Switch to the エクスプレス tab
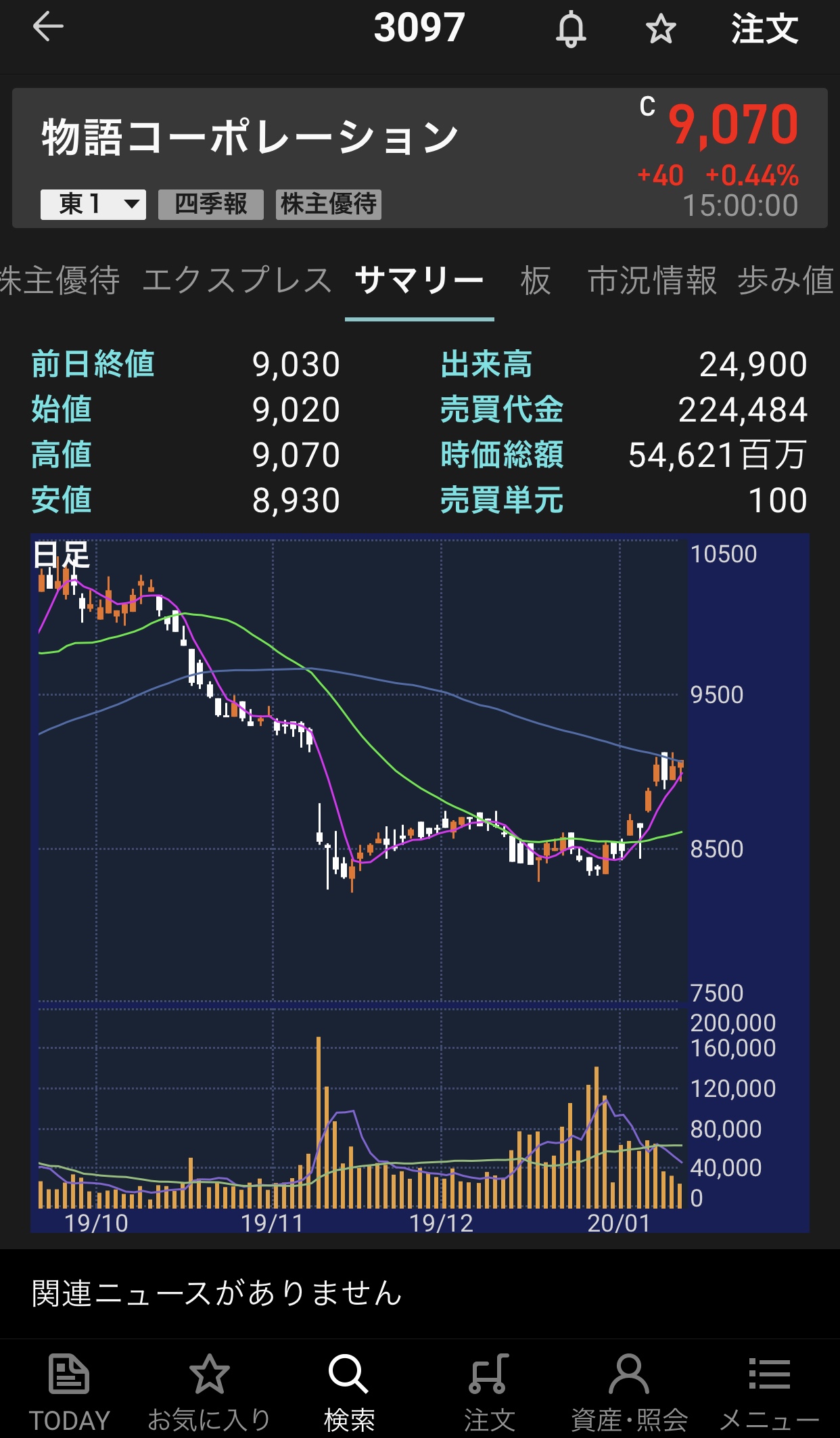840x1438 pixels. click(x=237, y=280)
